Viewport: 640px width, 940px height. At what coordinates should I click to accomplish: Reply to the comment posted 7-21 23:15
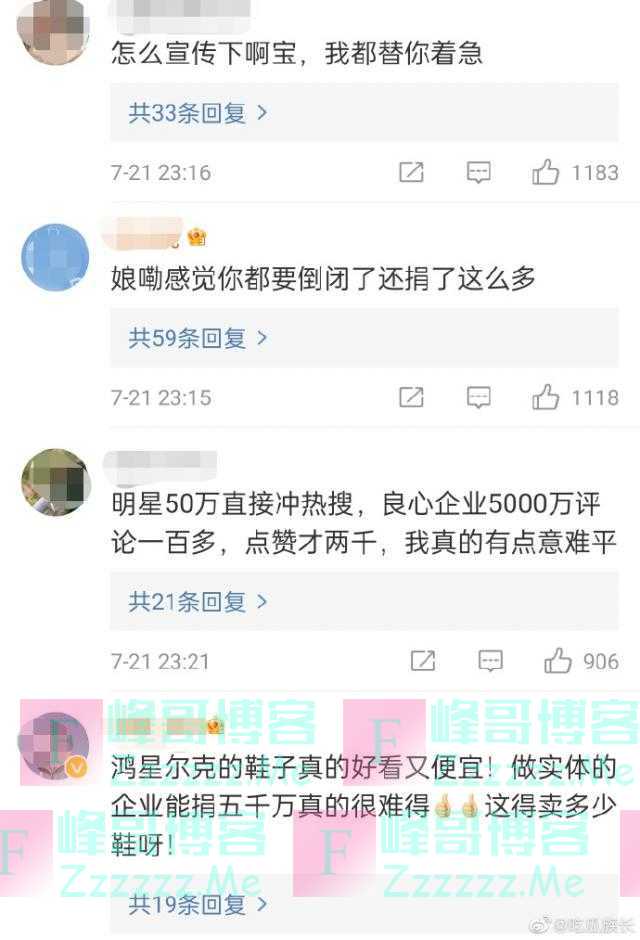tap(479, 398)
